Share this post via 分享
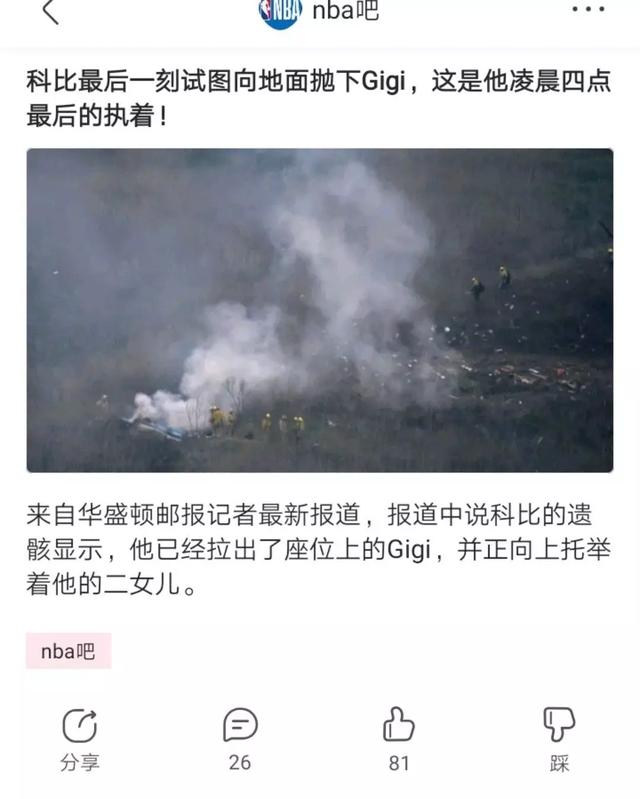Viewport: 640px width, 799px height. pyautogui.click(x=80, y=738)
